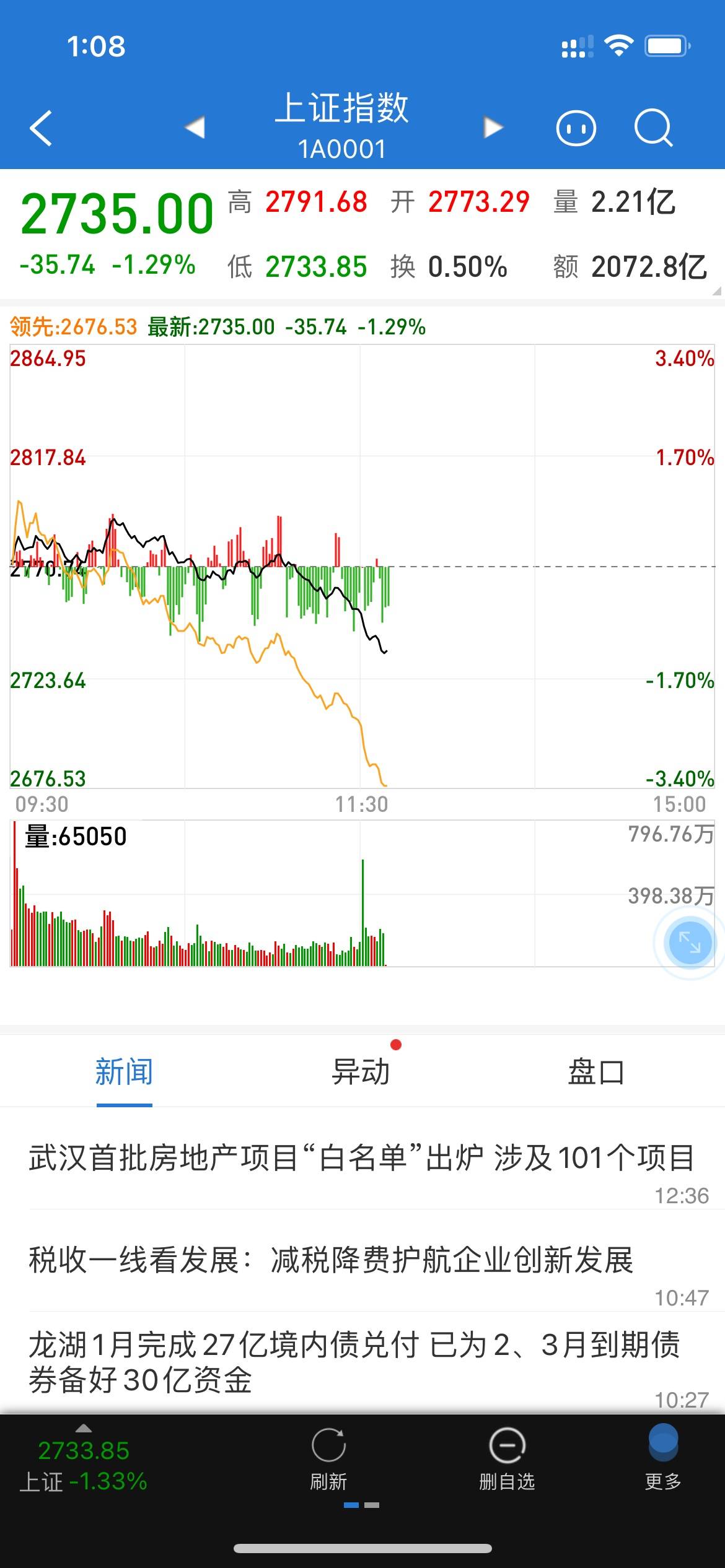This screenshot has width=725, height=1568.
Task: Switch to the previous index with the left arrow
Action: coord(195,128)
